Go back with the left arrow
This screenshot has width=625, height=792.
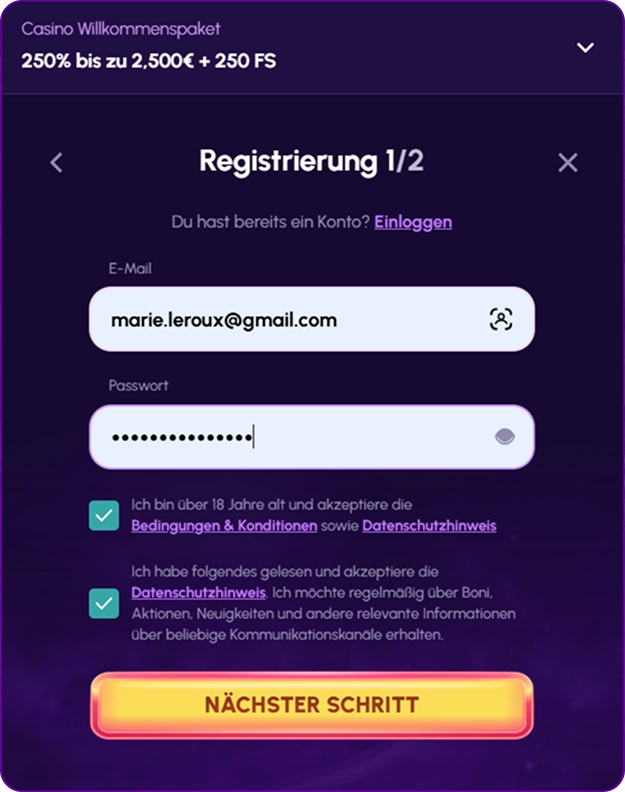pyautogui.click(x=56, y=162)
